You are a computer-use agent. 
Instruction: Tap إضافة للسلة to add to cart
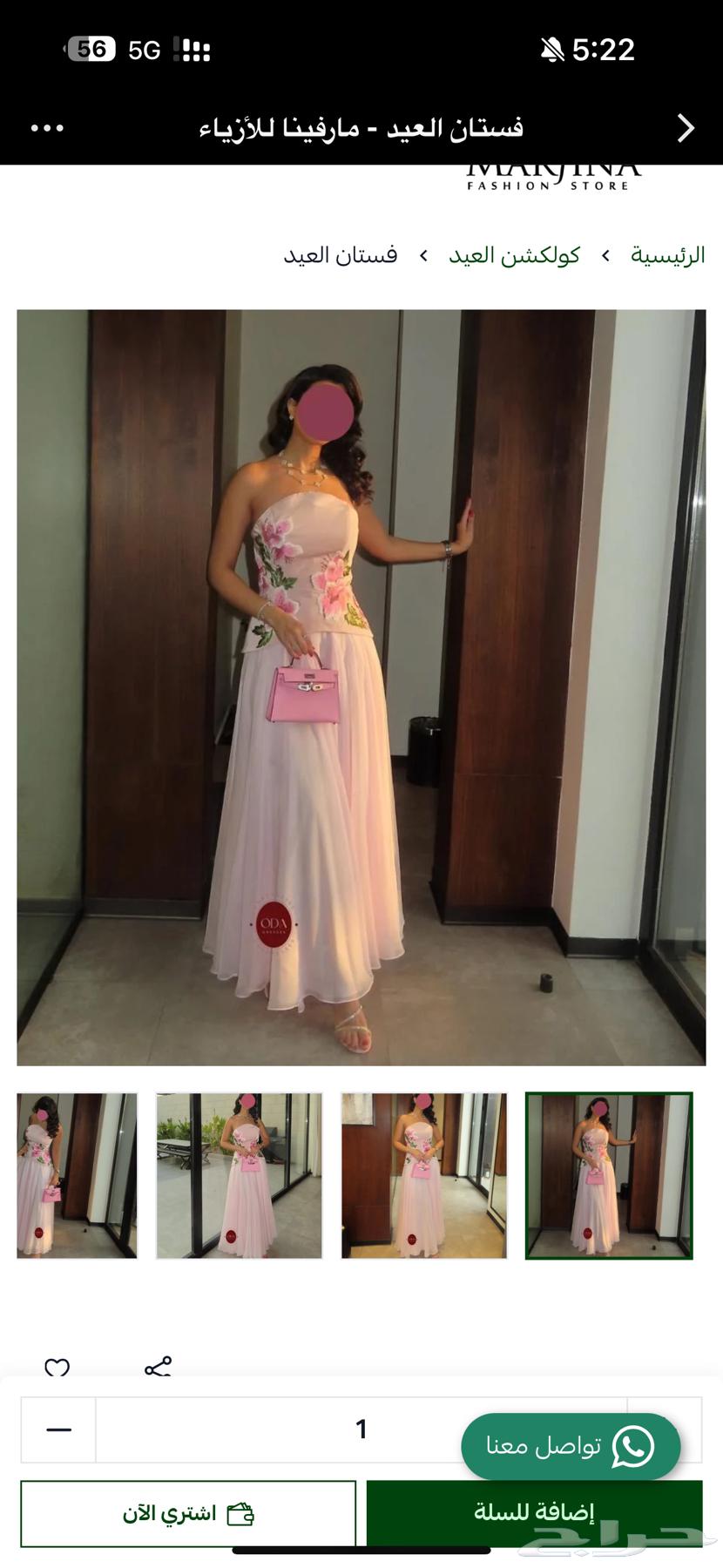[534, 1513]
